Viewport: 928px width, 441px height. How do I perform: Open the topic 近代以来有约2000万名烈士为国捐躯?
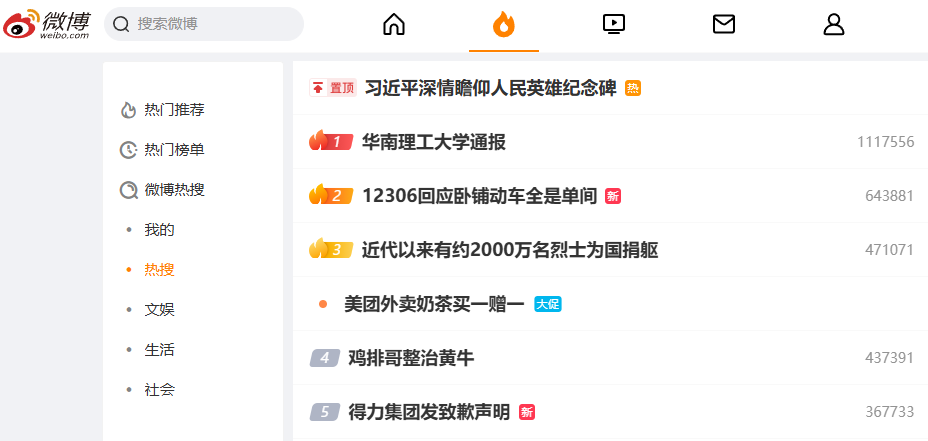tap(509, 250)
